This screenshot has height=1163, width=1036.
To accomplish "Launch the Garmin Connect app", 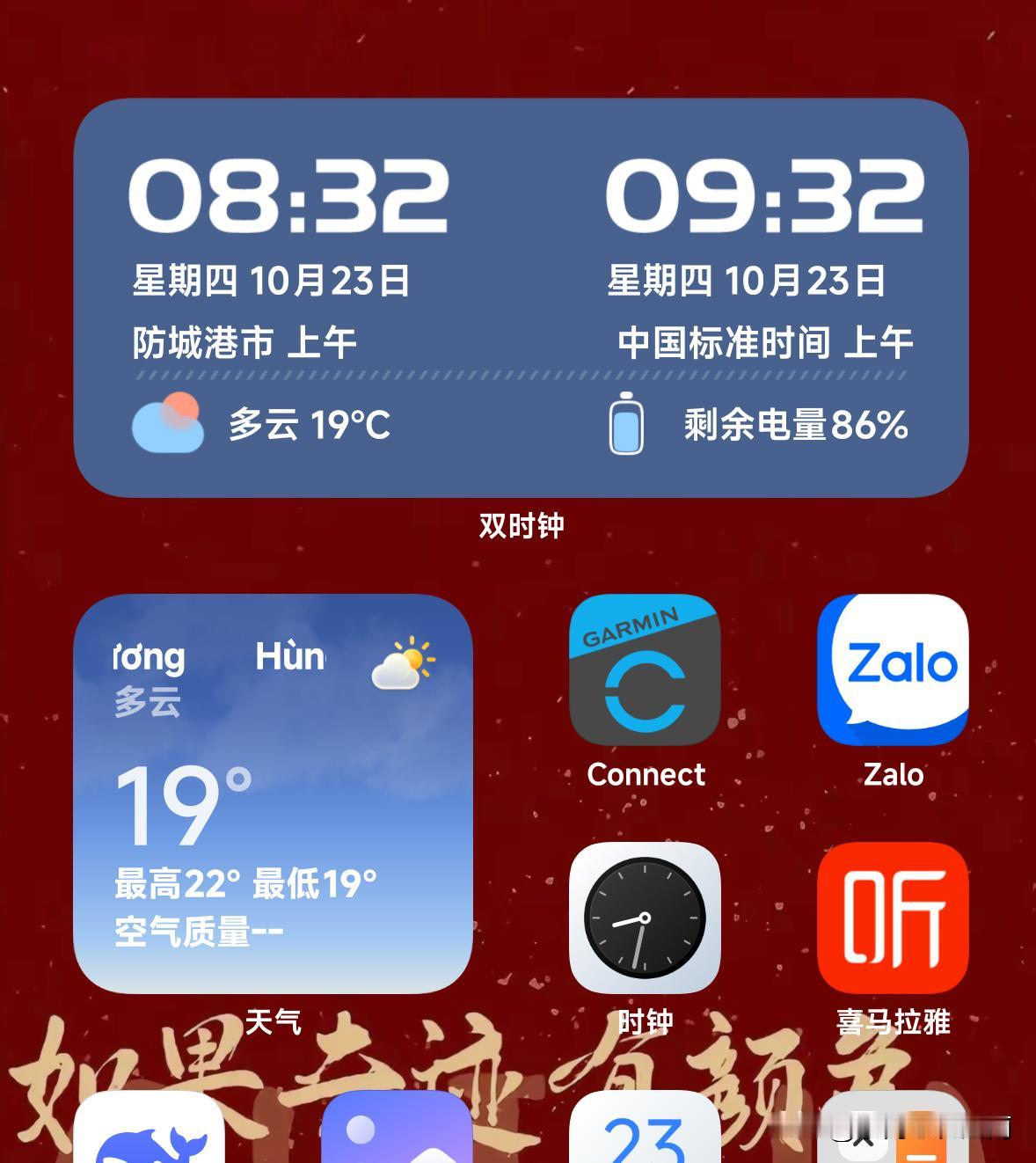I will click(x=645, y=670).
